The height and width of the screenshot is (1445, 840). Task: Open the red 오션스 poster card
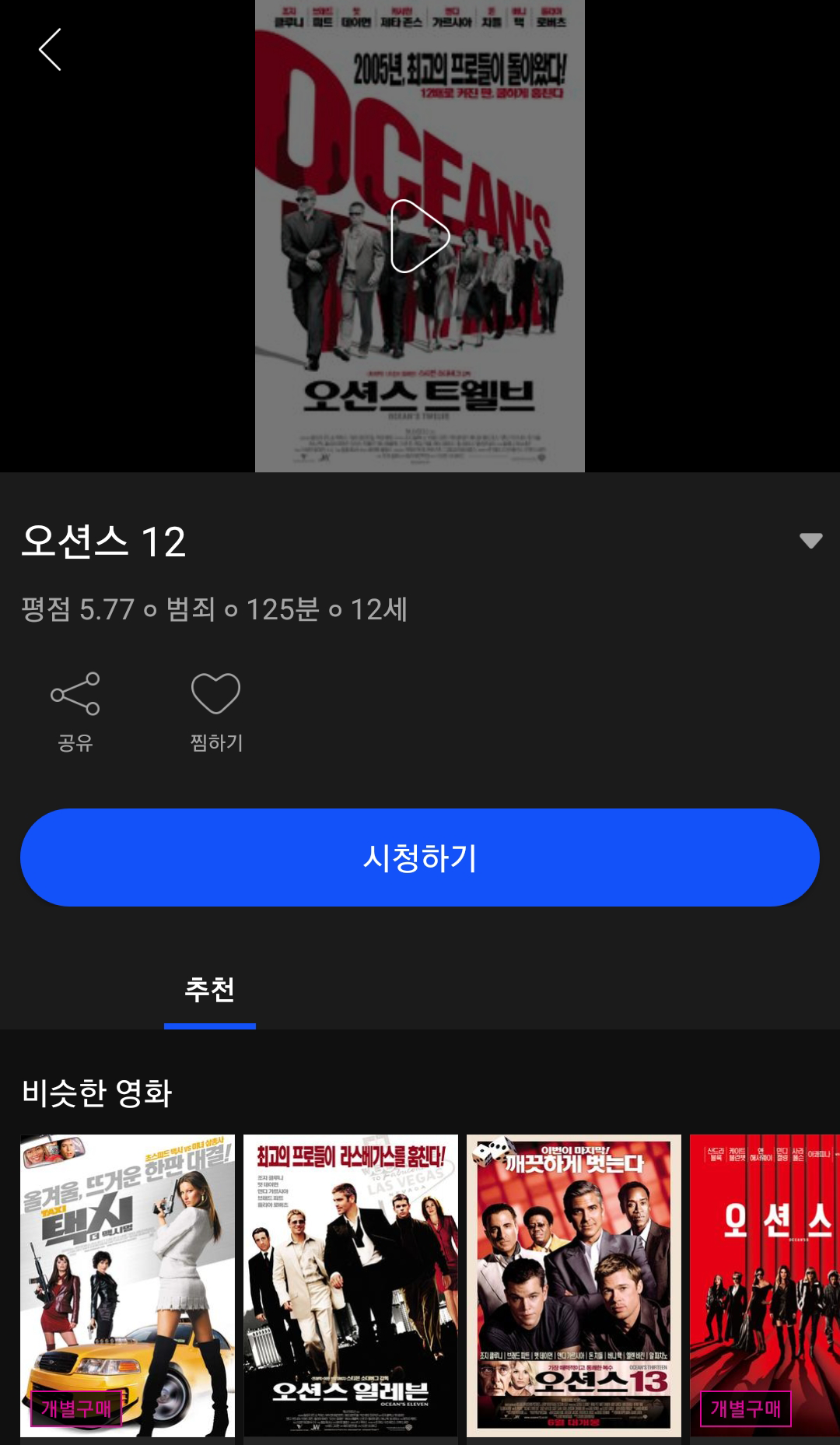point(765,1284)
